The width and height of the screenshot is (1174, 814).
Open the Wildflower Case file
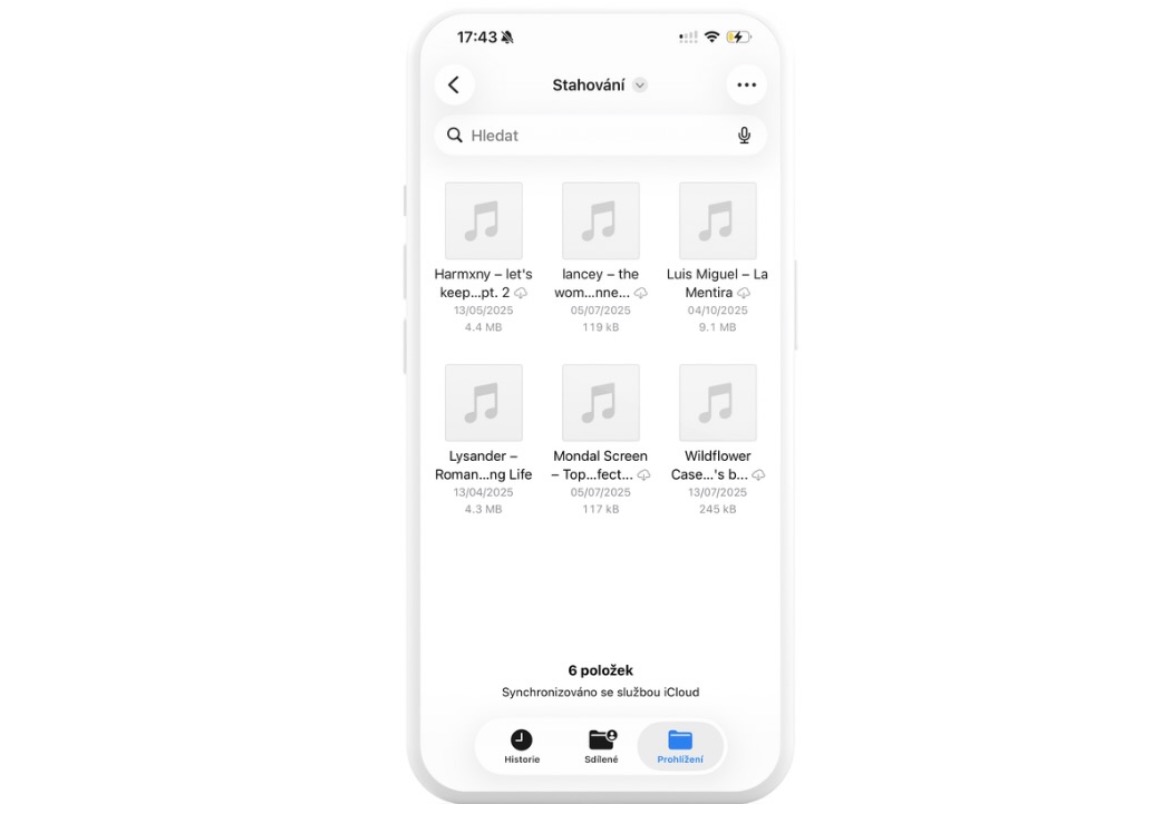pyautogui.click(x=717, y=403)
